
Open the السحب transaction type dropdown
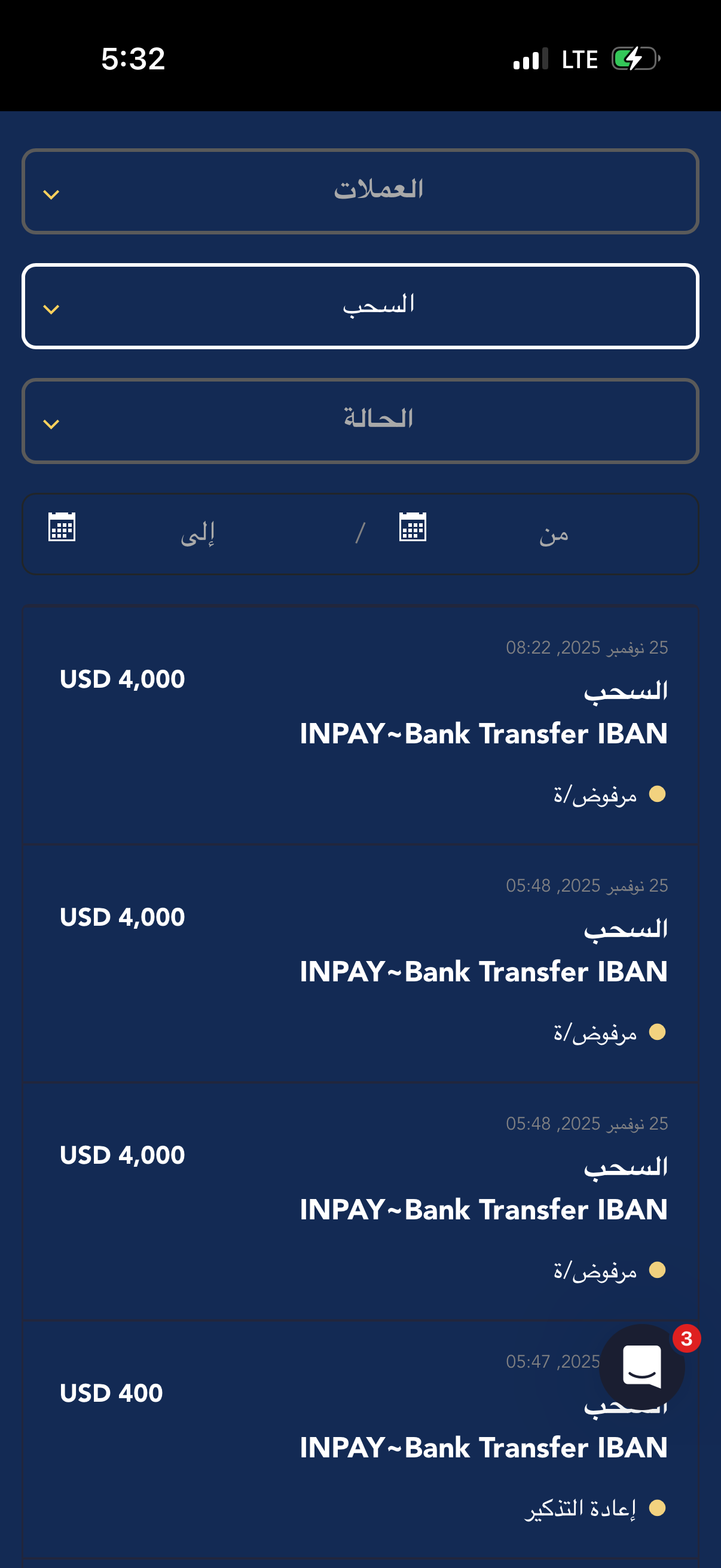point(360,306)
